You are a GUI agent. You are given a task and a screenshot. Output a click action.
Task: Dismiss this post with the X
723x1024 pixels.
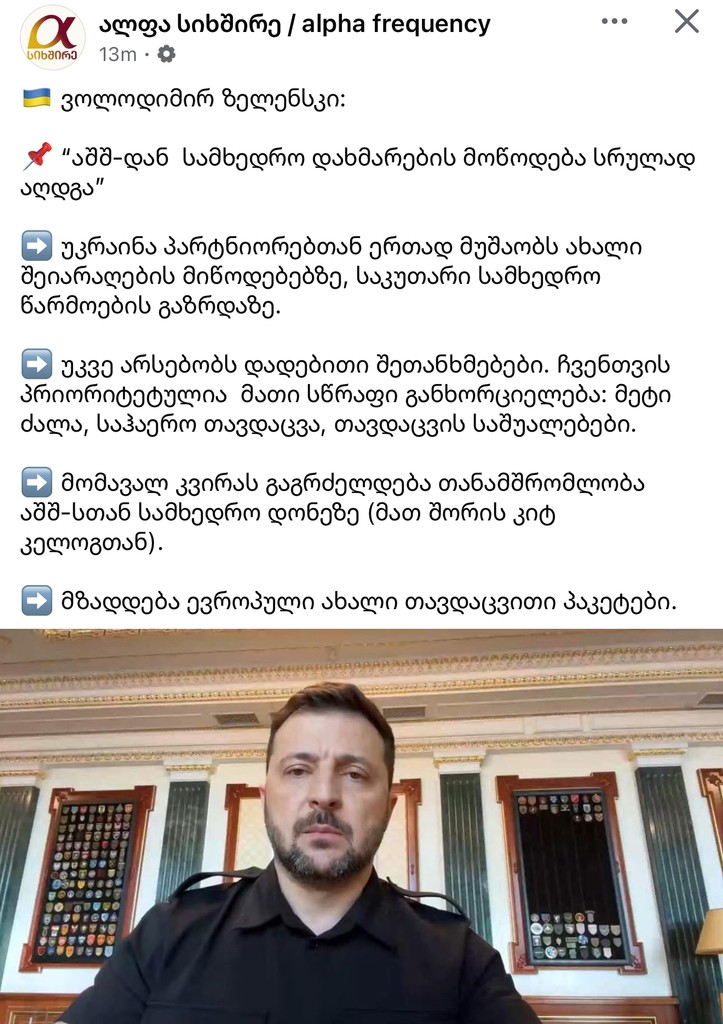point(687,21)
